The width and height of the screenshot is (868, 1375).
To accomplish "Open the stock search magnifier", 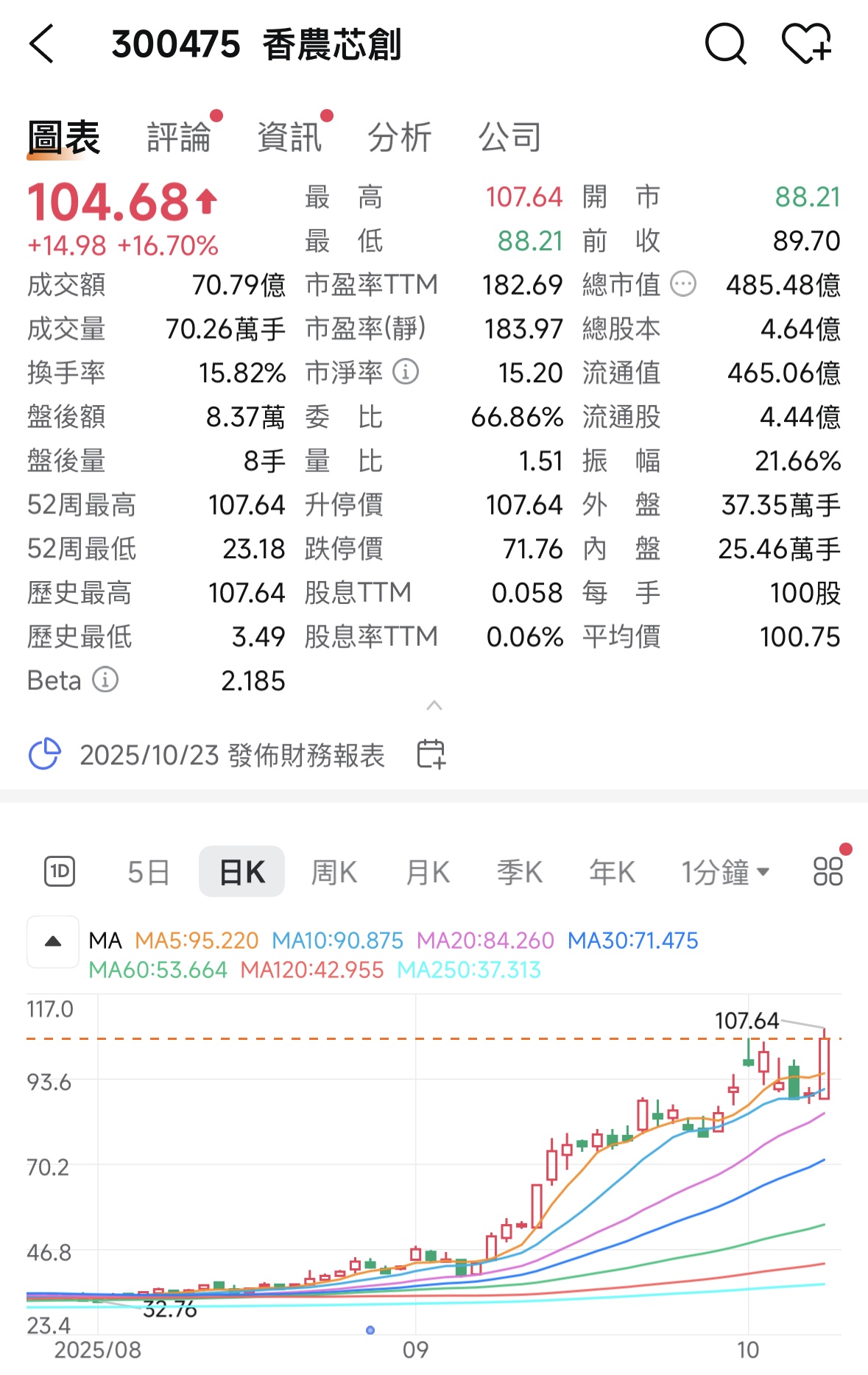I will (x=725, y=44).
